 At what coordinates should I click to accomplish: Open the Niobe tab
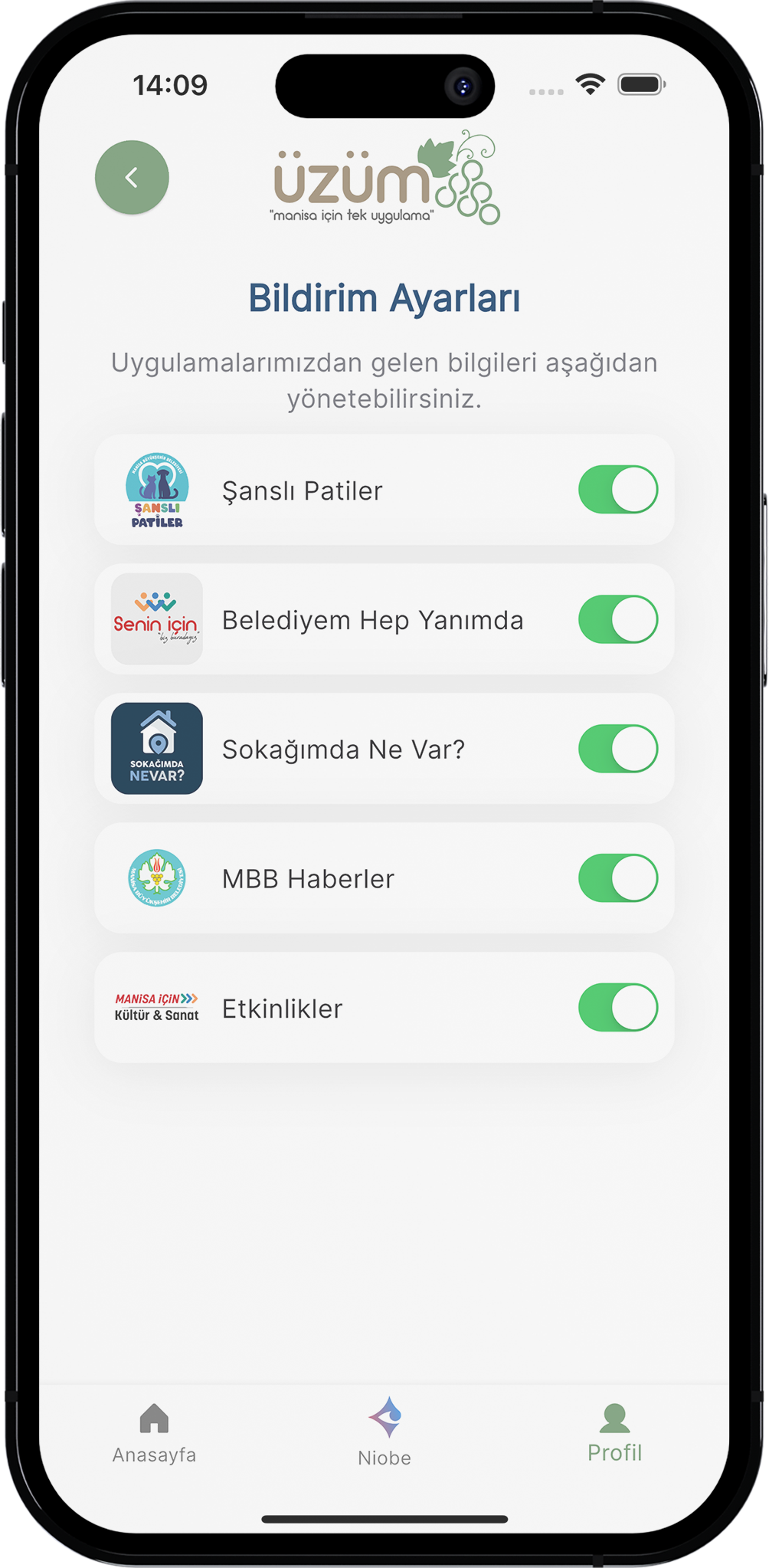point(384,1432)
